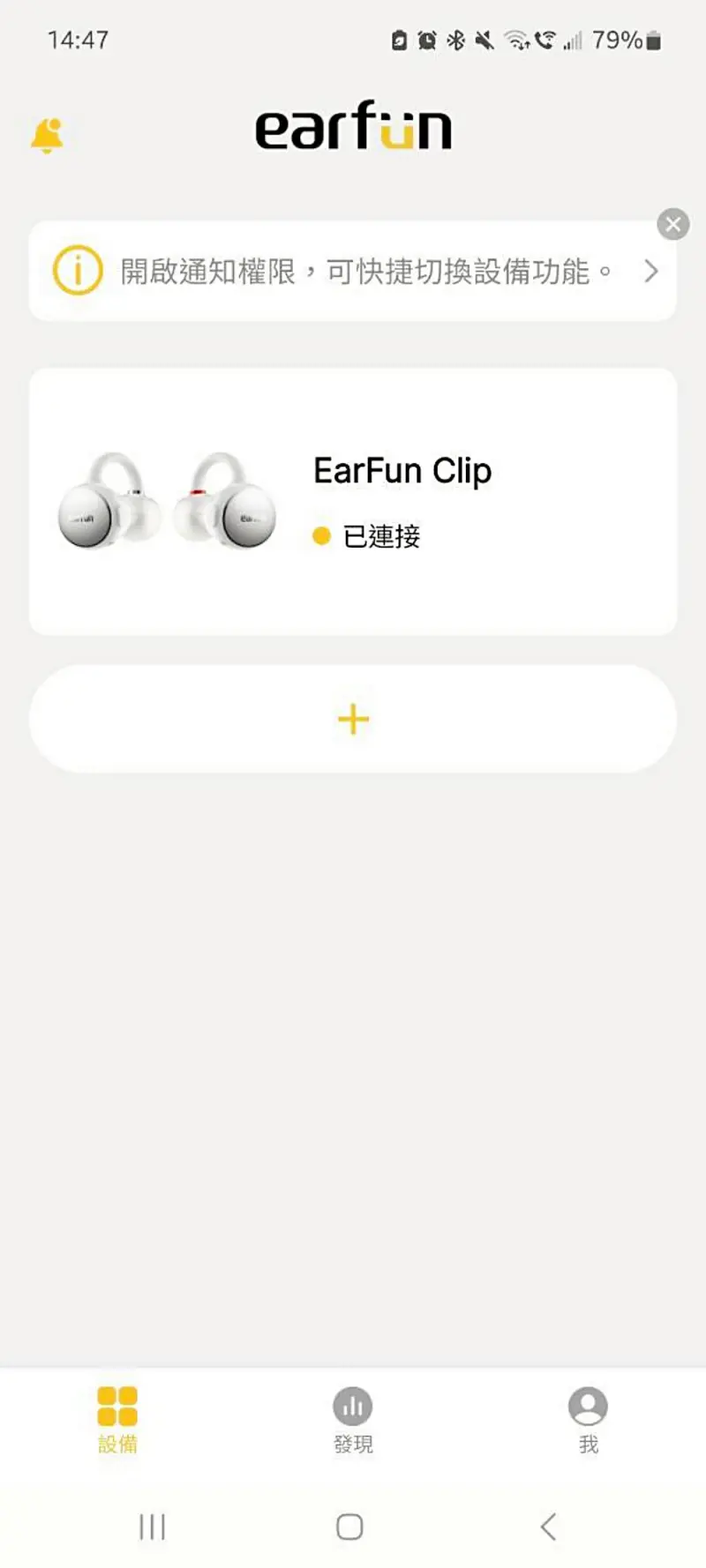Tap the yellow connected status dot
The width and height of the screenshot is (706, 1568).
tap(321, 535)
